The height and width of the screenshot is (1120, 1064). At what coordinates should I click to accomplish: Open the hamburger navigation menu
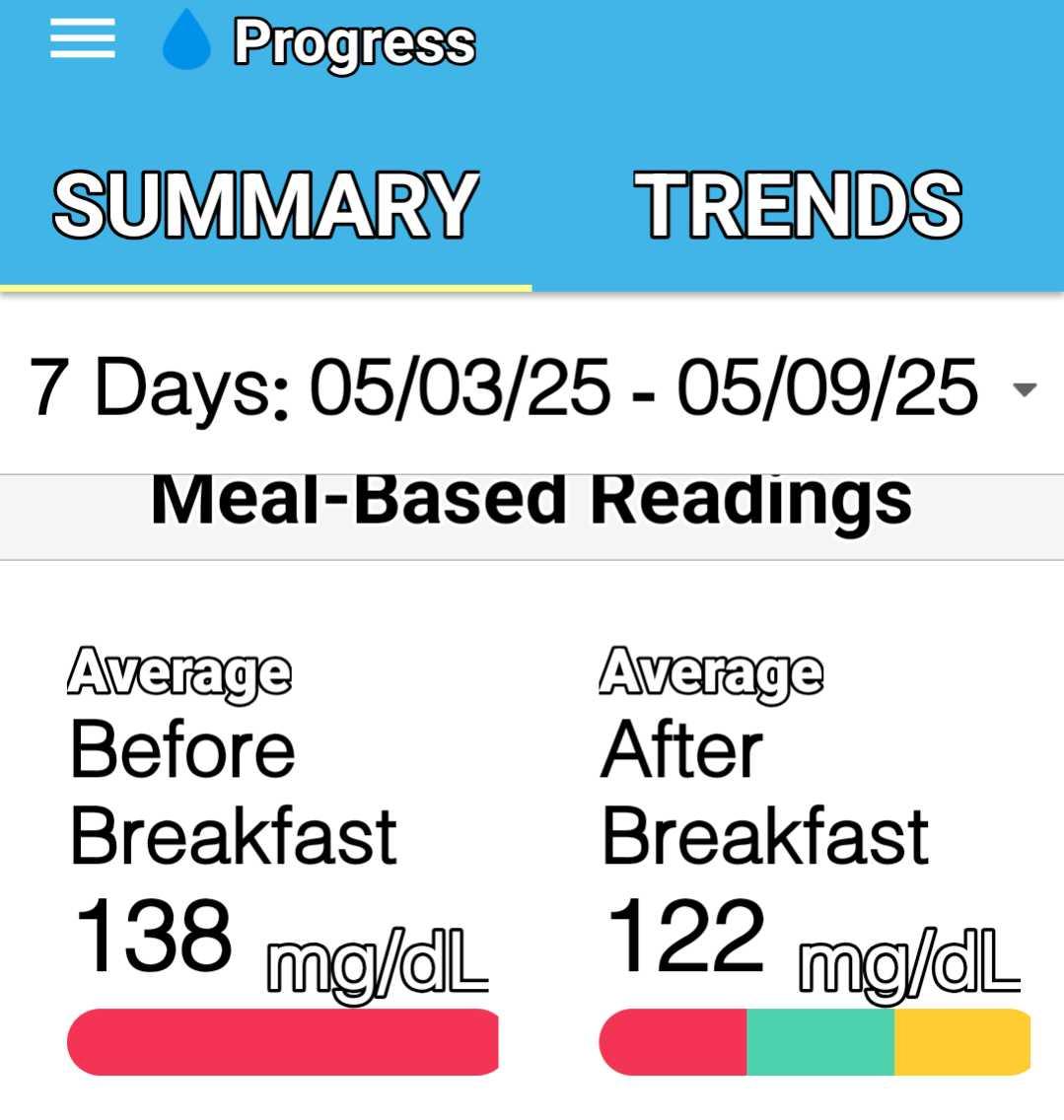[83, 41]
